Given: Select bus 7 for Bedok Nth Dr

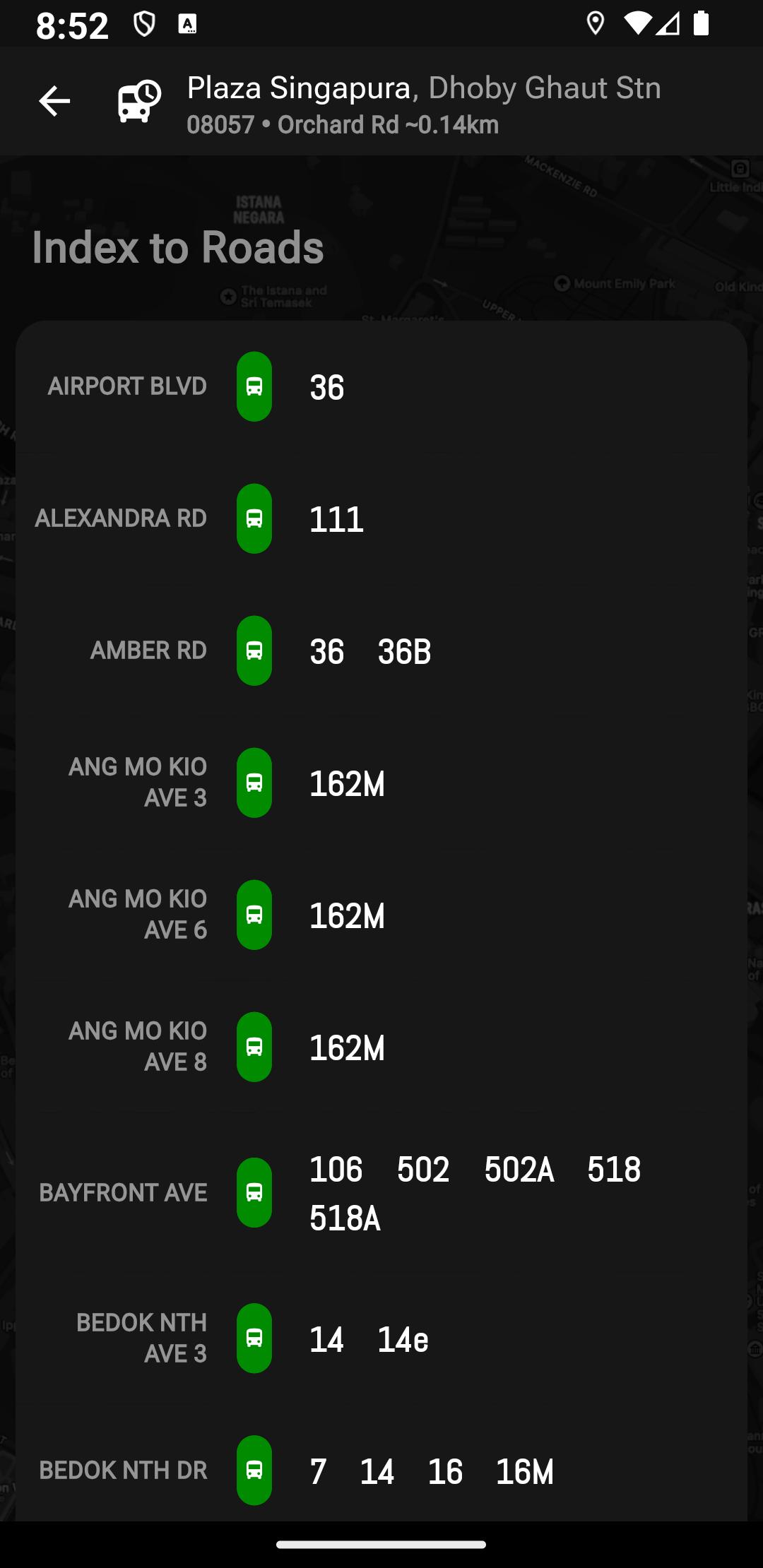Looking at the screenshot, I should point(318,1471).
